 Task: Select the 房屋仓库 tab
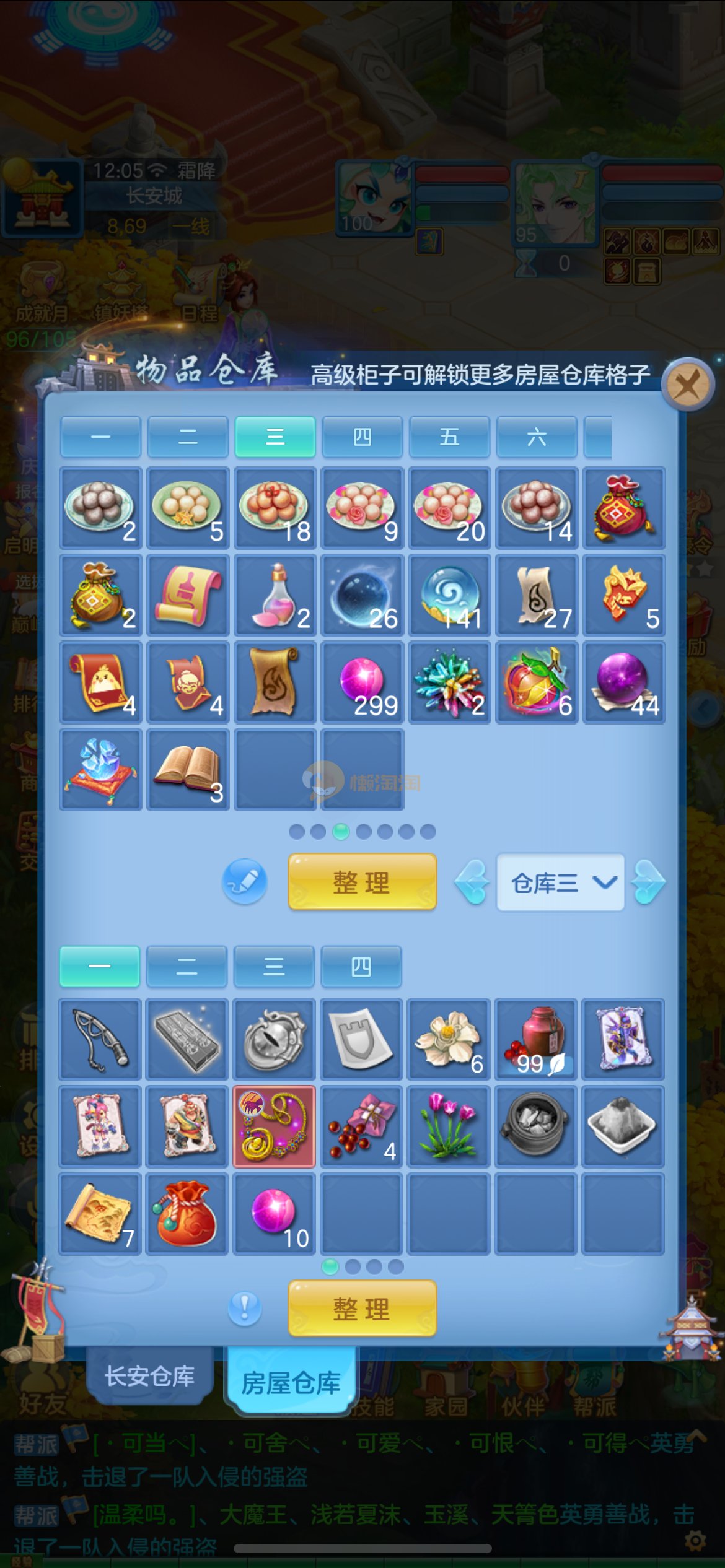pyautogui.click(x=291, y=1382)
